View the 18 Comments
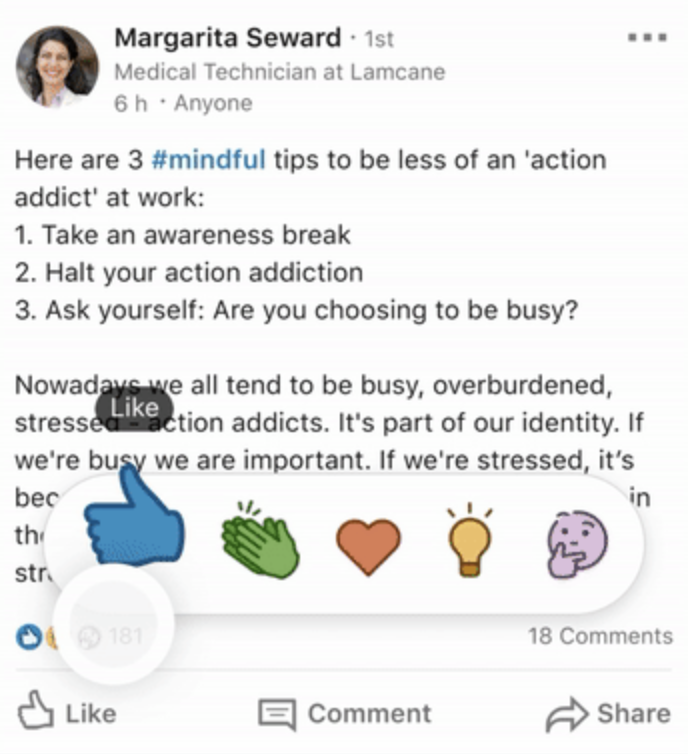This screenshot has height=754, width=688. 600,636
